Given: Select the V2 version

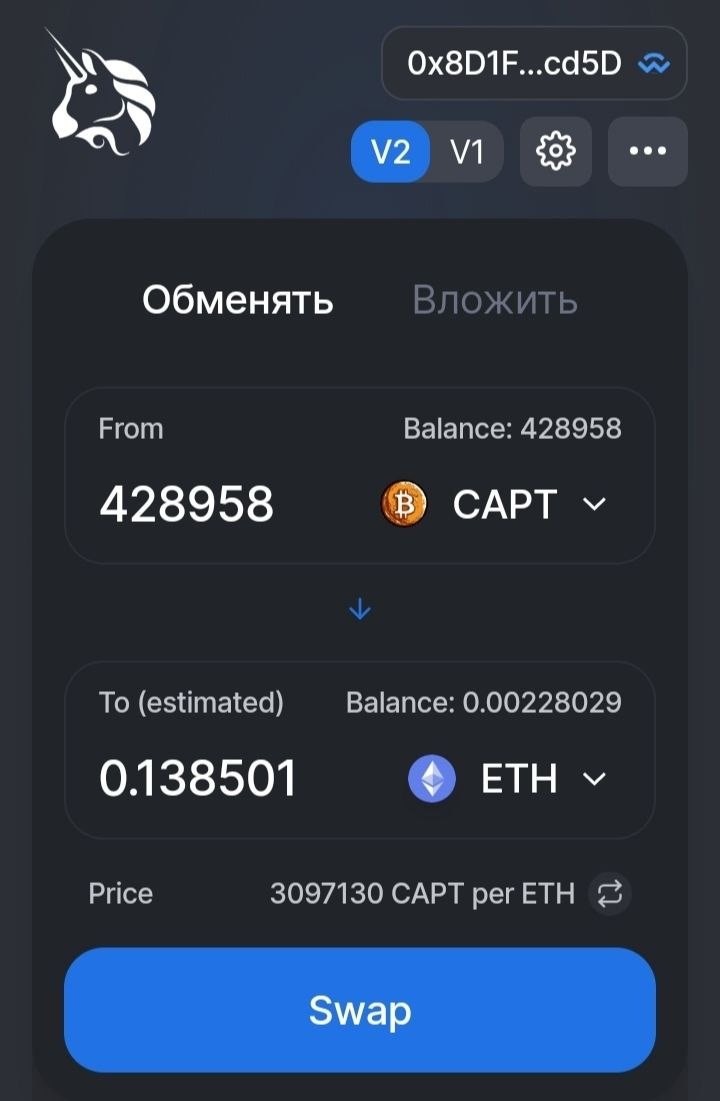Looking at the screenshot, I should 390,152.
